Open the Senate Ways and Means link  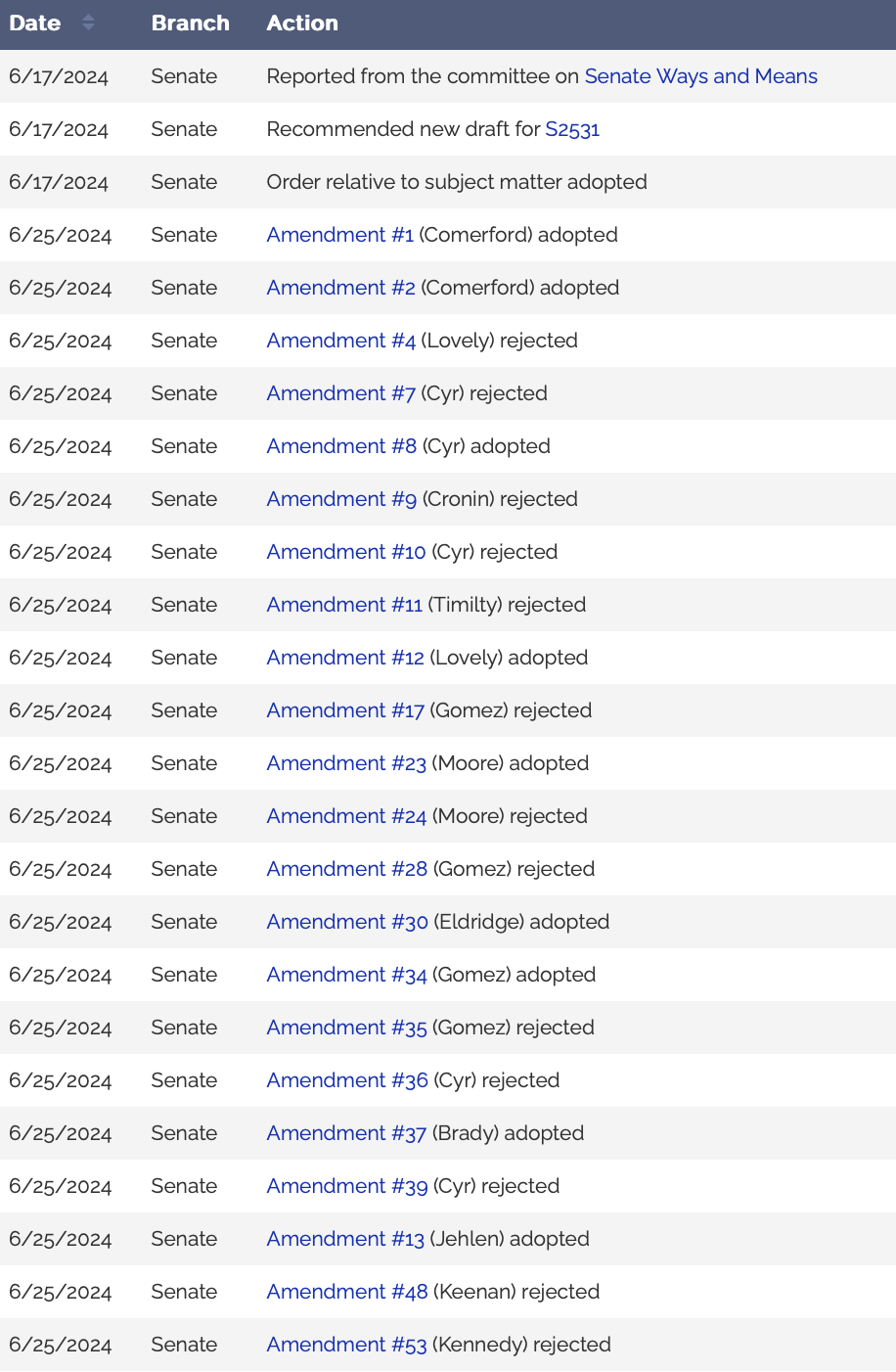click(700, 76)
